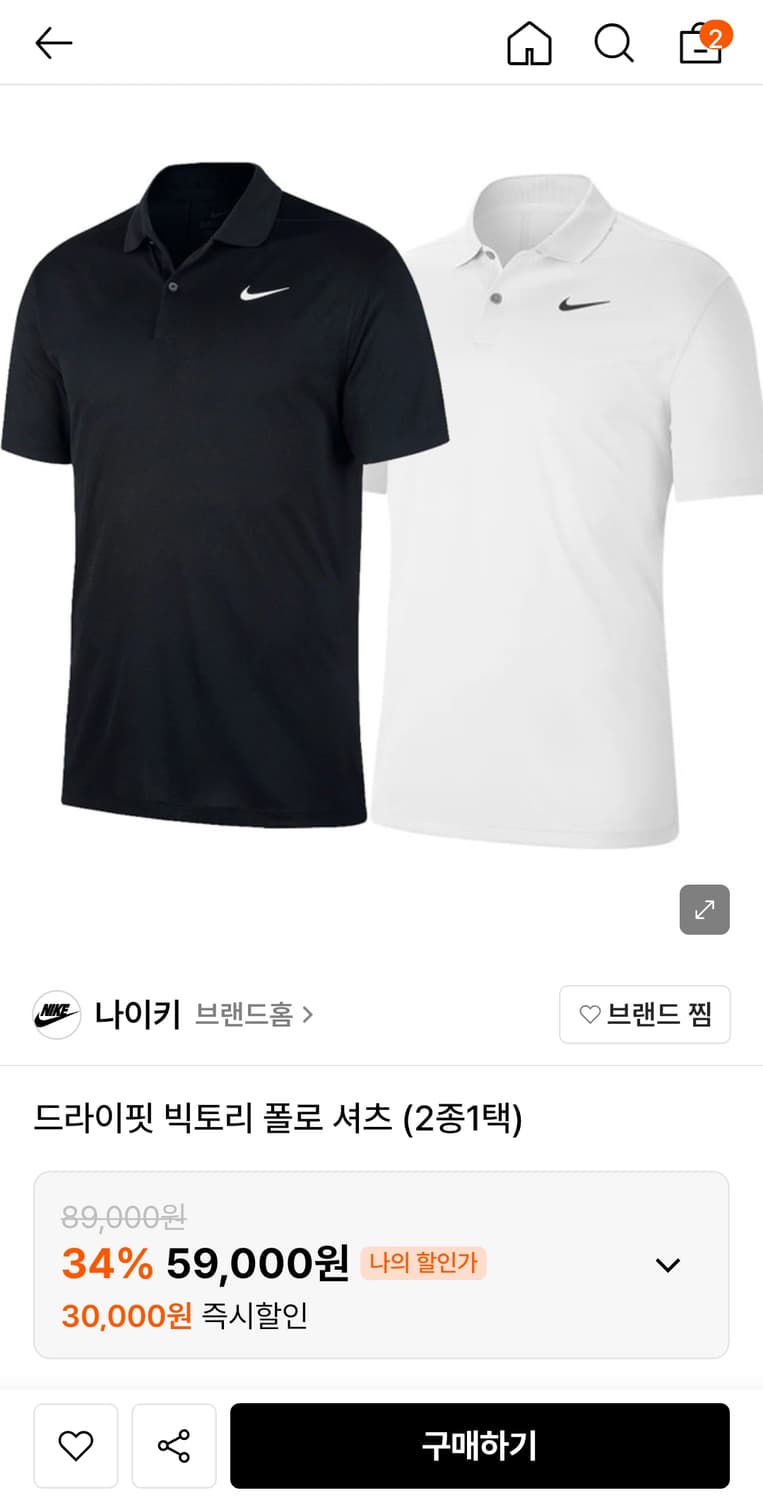Viewport: 763px width, 1500px height.
Task: Share this polo shirt product
Action: click(174, 1446)
